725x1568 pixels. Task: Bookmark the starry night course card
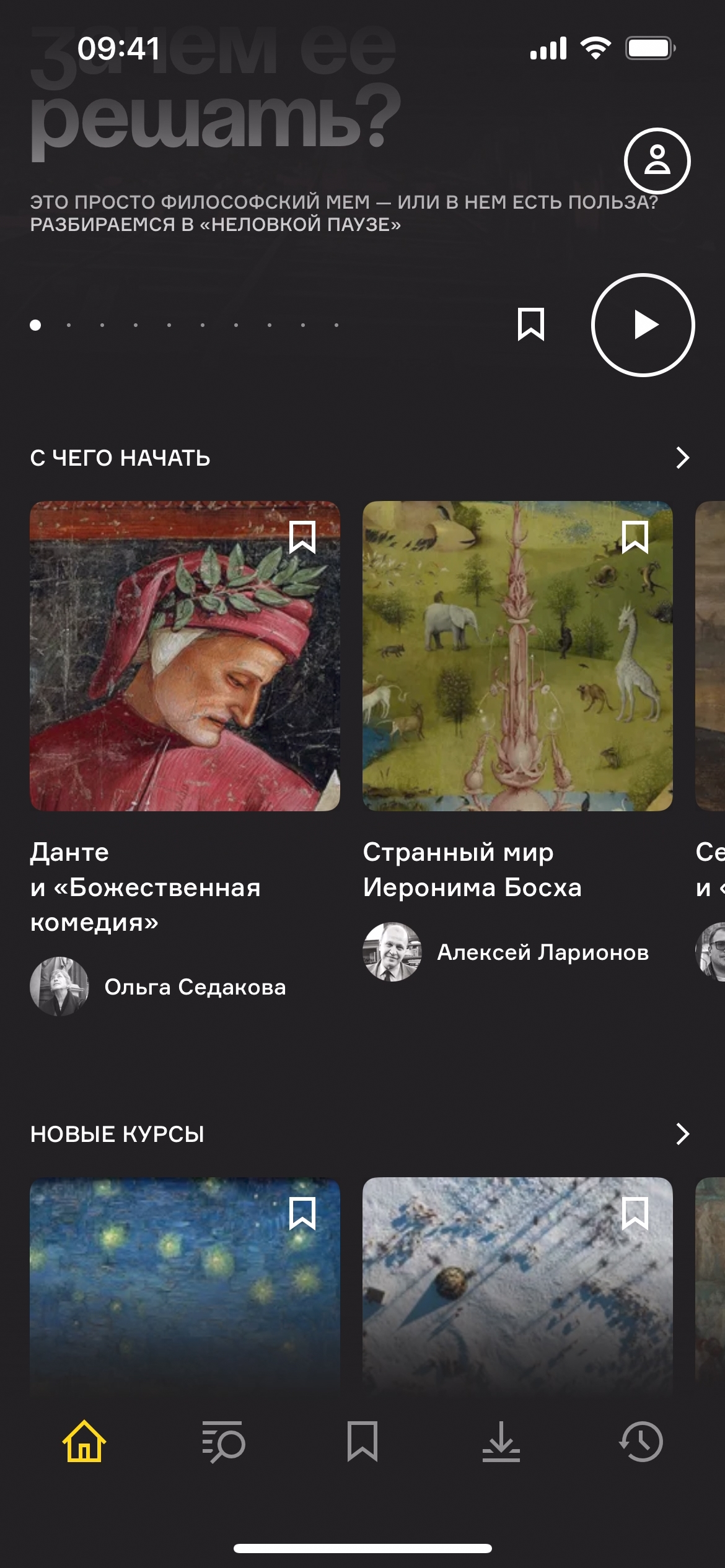pyautogui.click(x=302, y=1213)
